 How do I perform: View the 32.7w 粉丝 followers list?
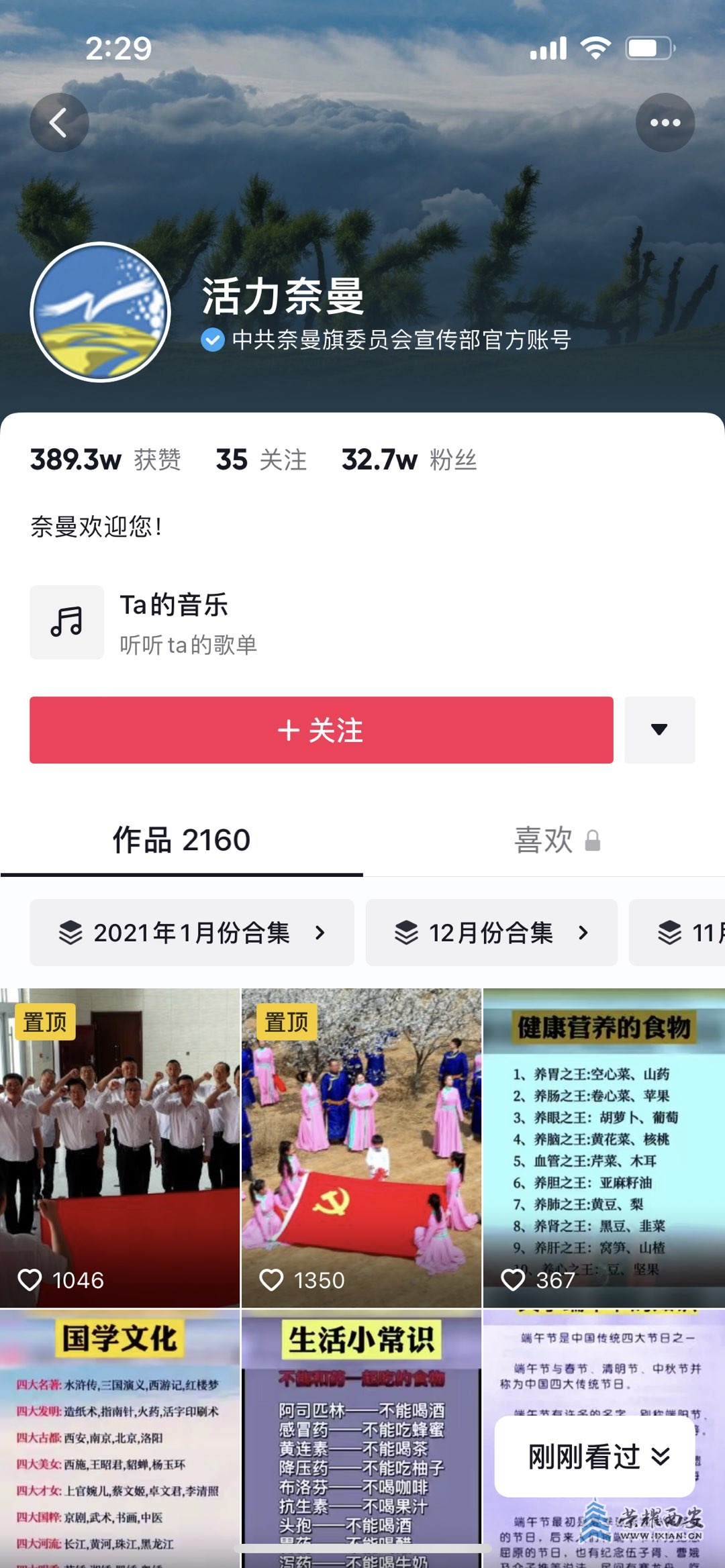pyautogui.click(x=408, y=460)
